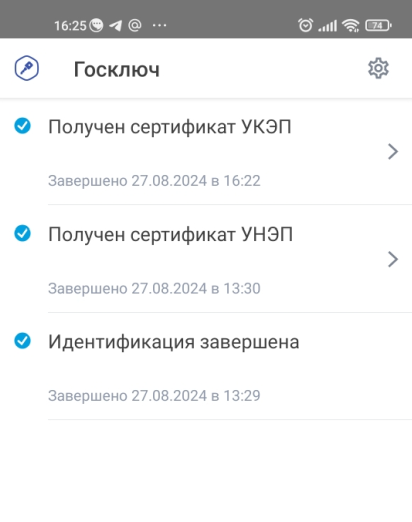The width and height of the screenshot is (412, 522).
Task: Open settings via the gear icon
Action: pyautogui.click(x=378, y=68)
